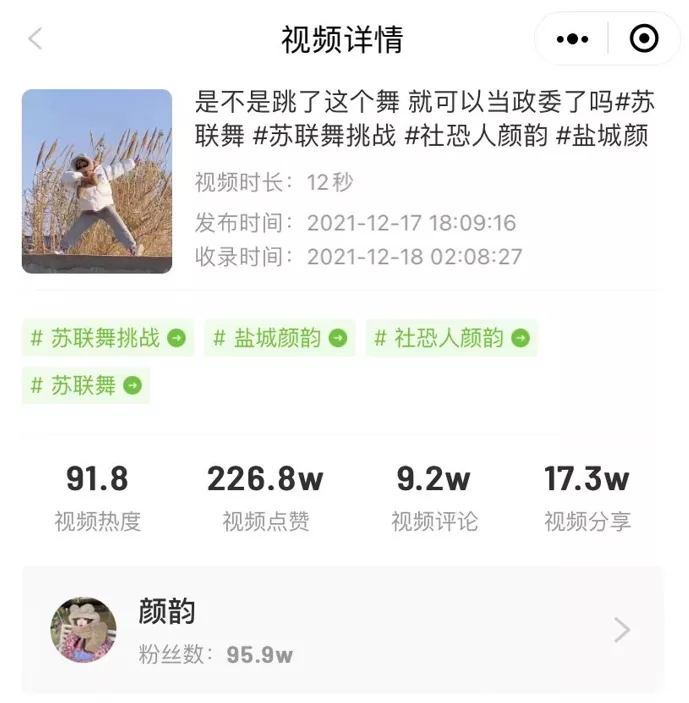Tap the #社恐人颜韵 hashtag chip

pos(451,338)
